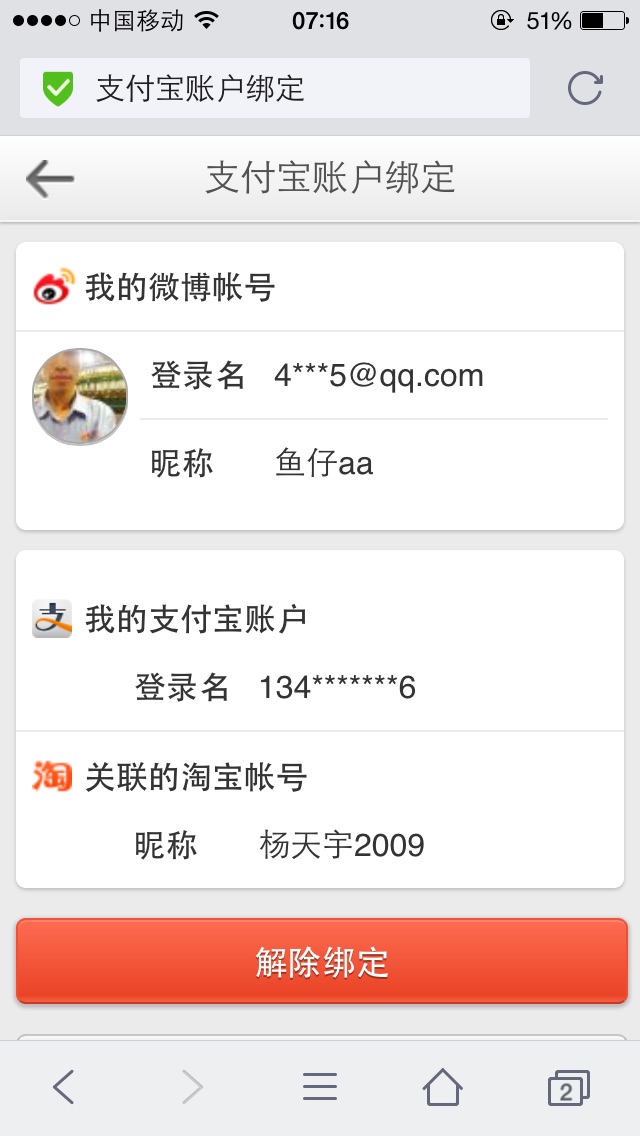Go to previous page in browser toolbar
The image size is (640, 1136).
pos(64,1086)
